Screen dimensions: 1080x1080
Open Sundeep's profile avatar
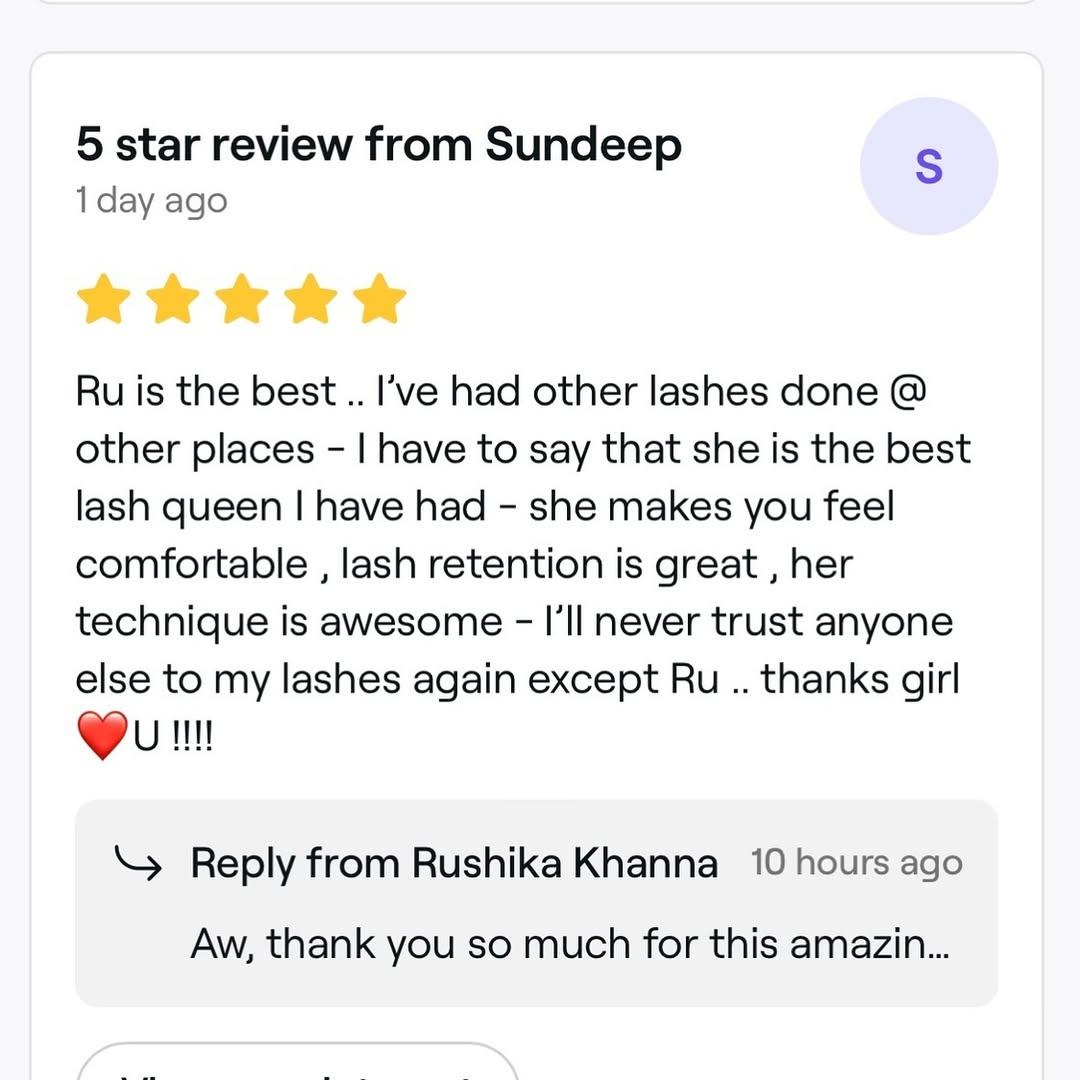coord(928,166)
